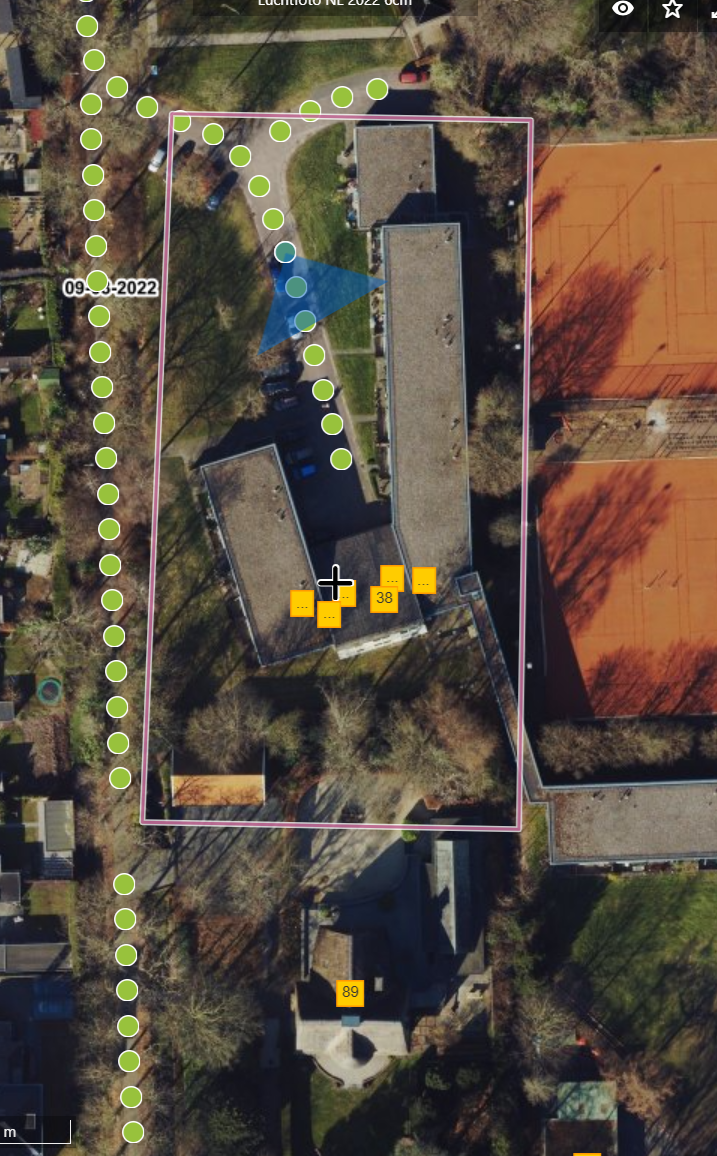The image size is (717, 1156).
Task: Select the house number 89 marker
Action: click(350, 992)
